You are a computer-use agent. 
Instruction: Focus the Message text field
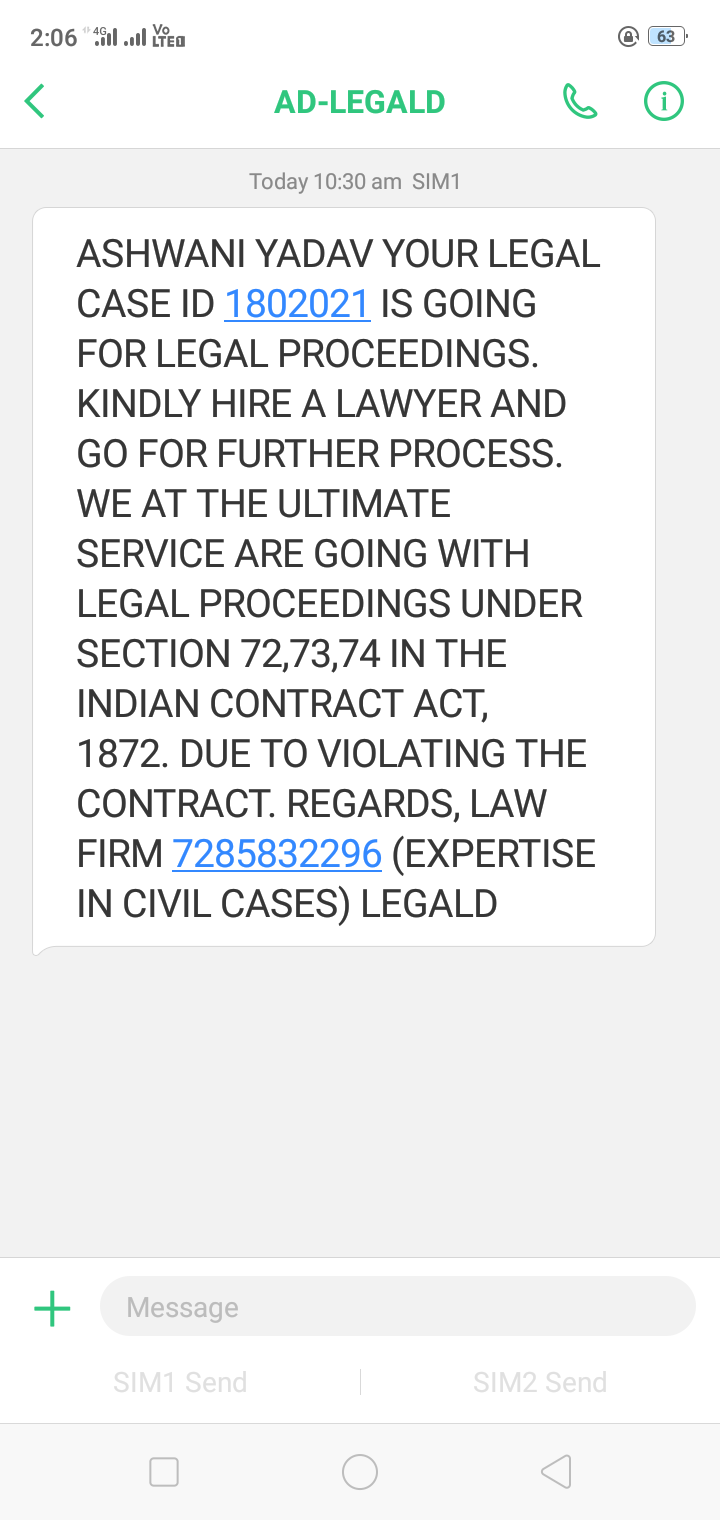(x=397, y=1307)
